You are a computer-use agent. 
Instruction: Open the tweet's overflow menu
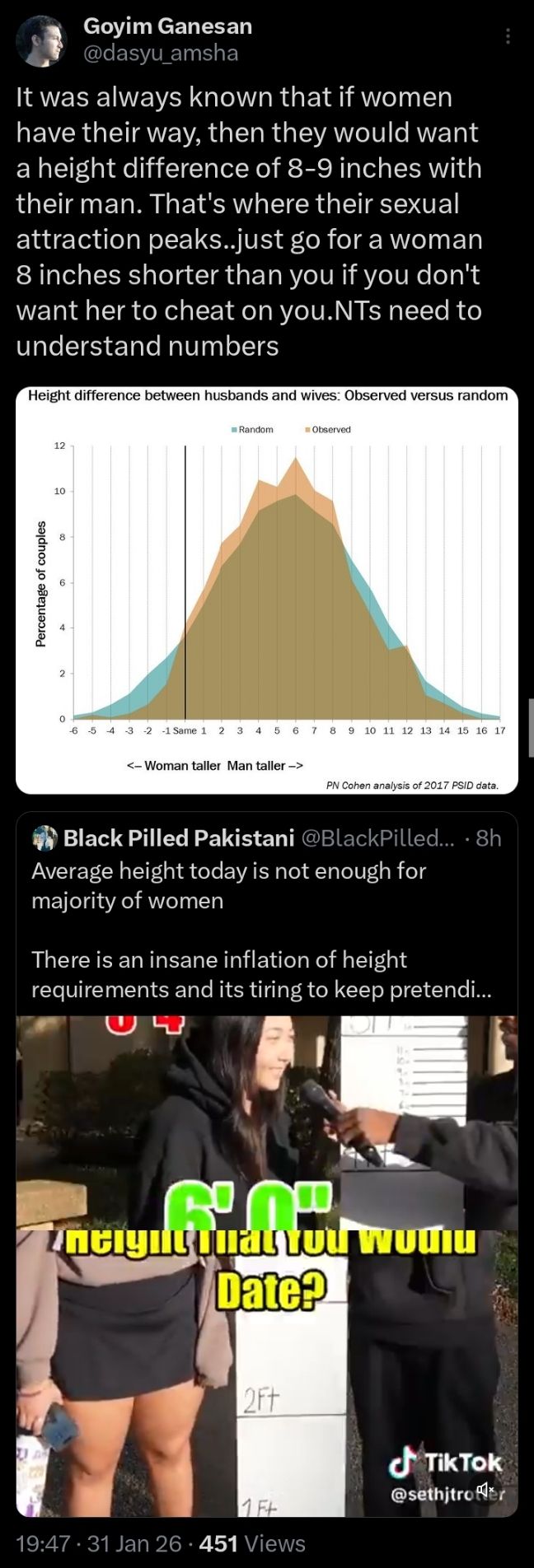pyautogui.click(x=508, y=36)
